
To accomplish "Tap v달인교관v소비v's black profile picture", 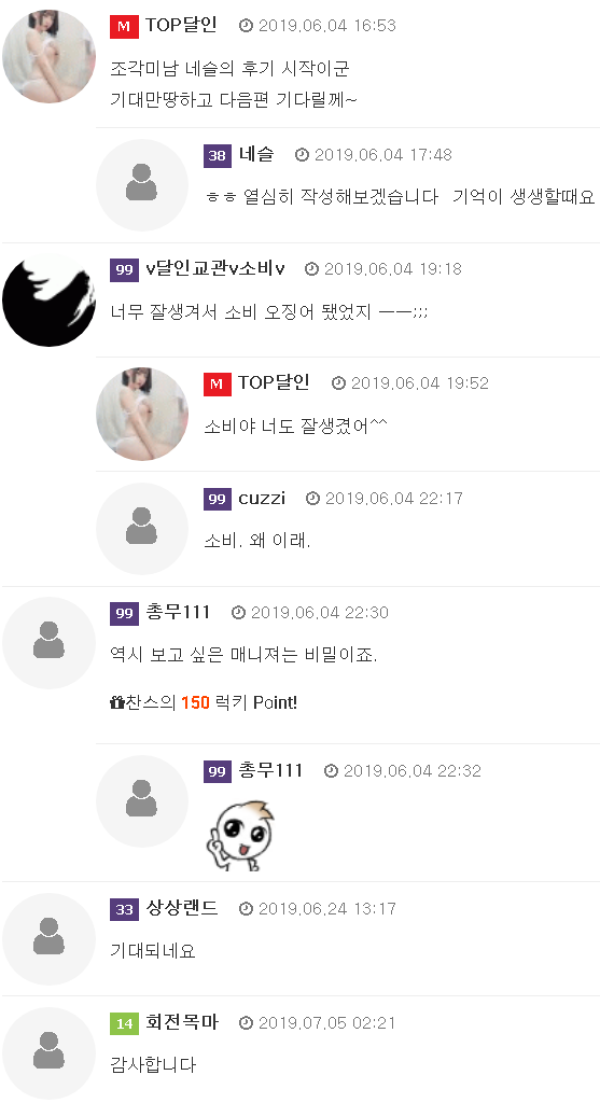I will [48, 300].
